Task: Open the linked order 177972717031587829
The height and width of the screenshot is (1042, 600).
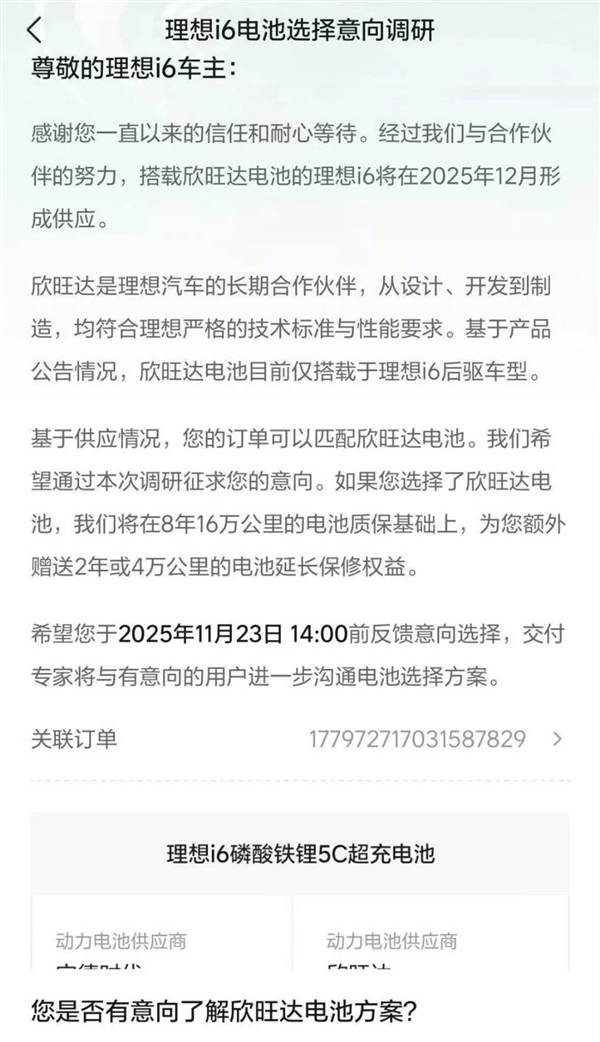Action: [x=557, y=739]
